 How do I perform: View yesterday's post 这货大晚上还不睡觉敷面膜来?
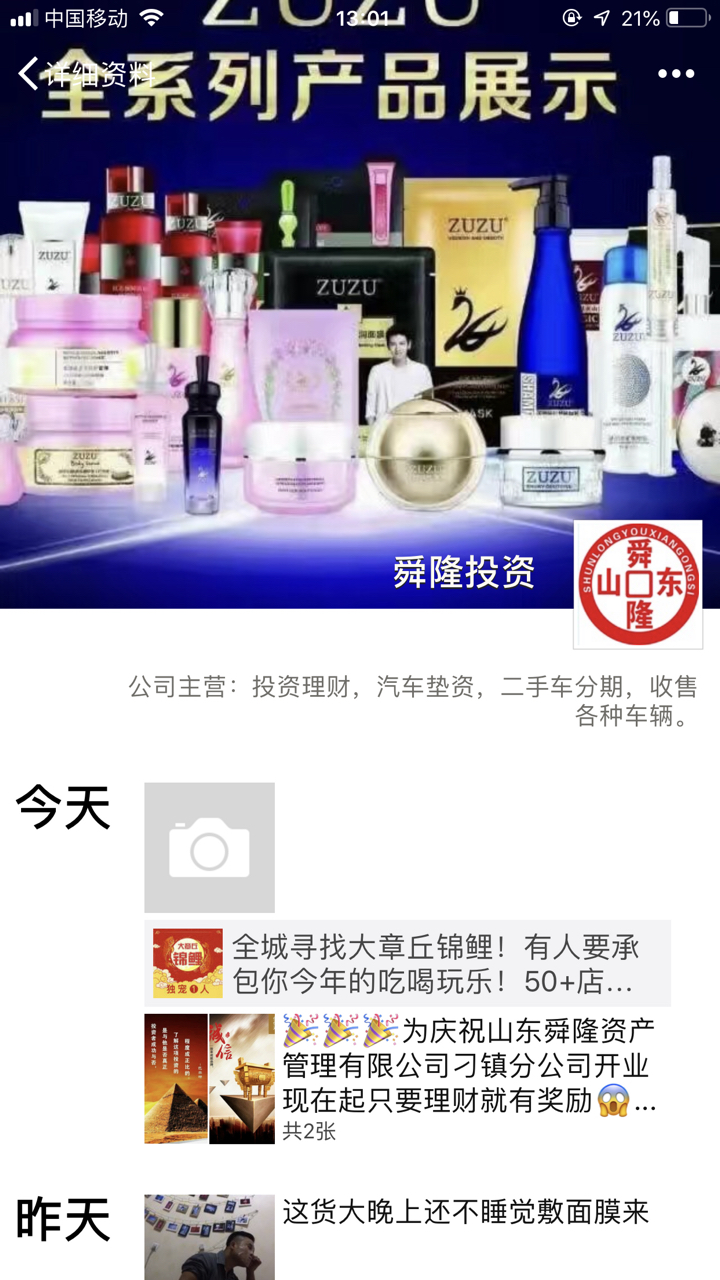tap(407, 1236)
